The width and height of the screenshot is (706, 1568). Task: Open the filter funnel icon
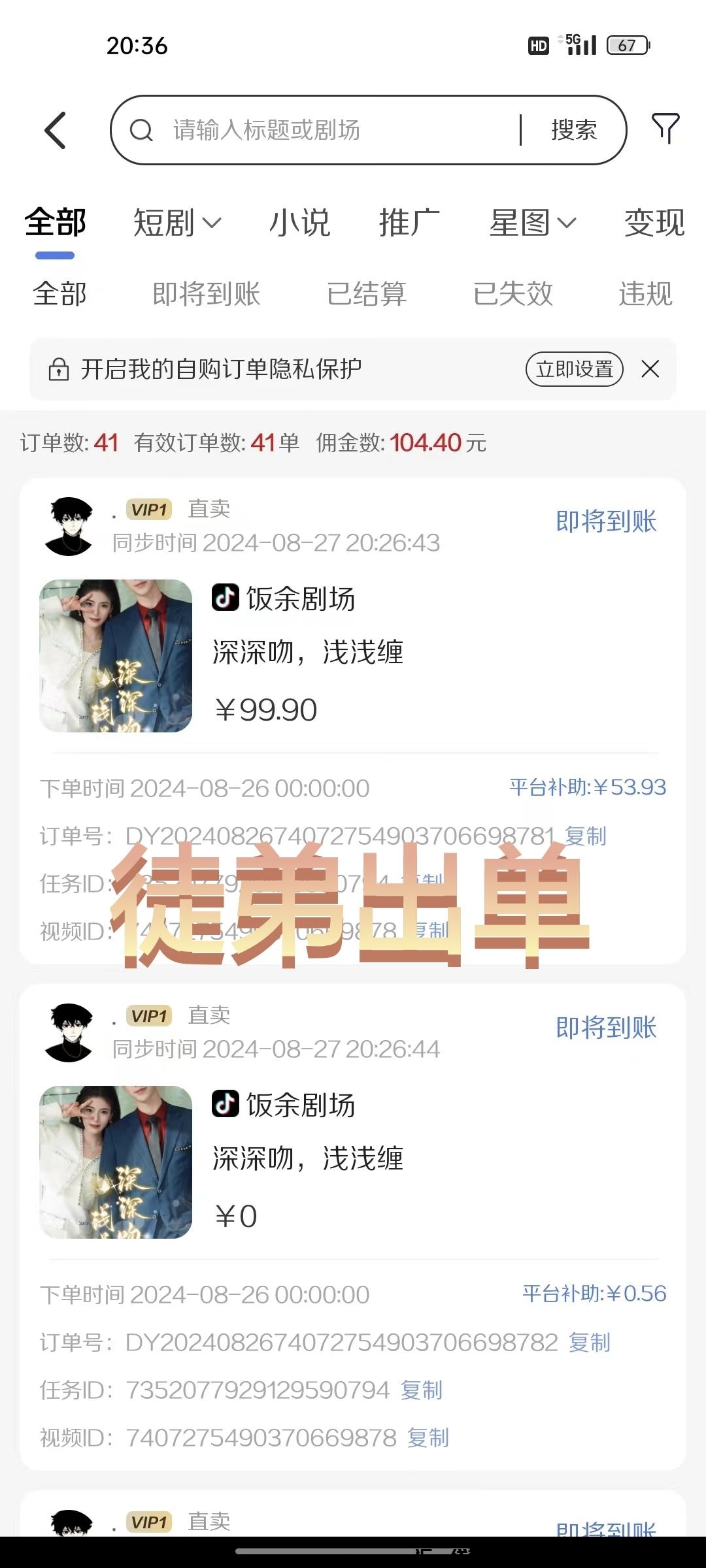pyautogui.click(x=665, y=128)
